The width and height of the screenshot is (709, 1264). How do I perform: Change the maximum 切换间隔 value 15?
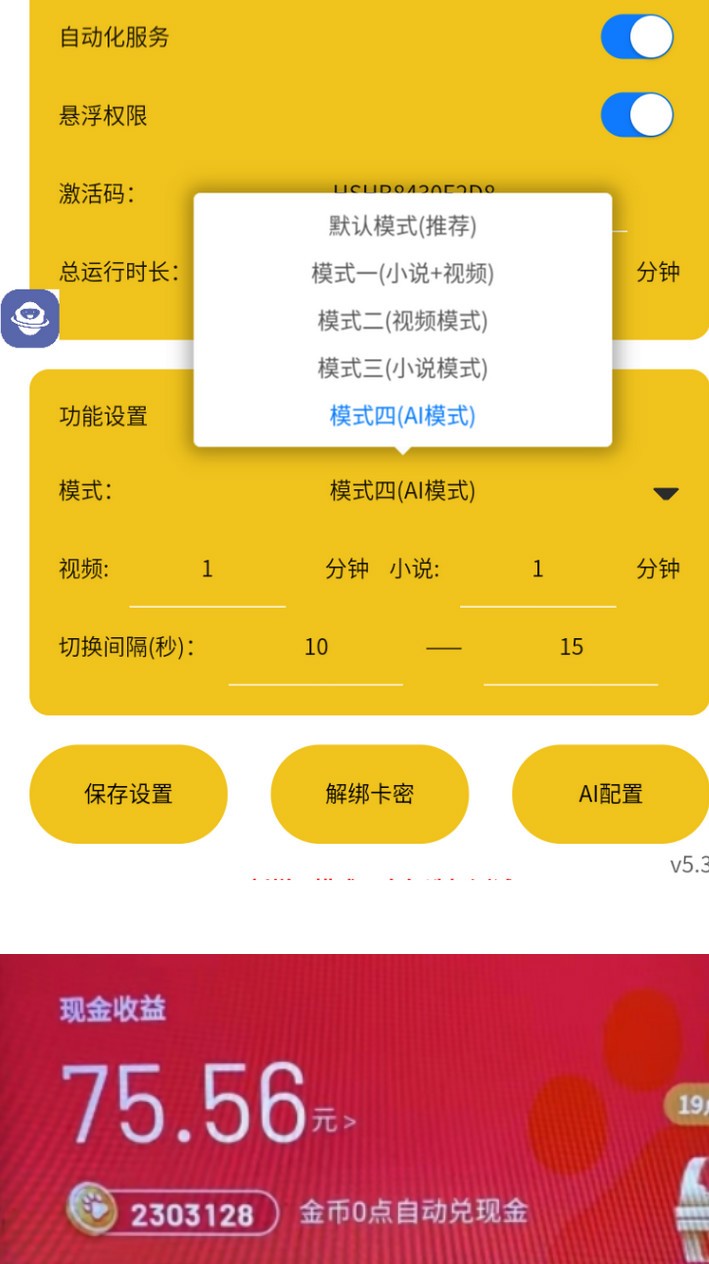click(x=570, y=648)
